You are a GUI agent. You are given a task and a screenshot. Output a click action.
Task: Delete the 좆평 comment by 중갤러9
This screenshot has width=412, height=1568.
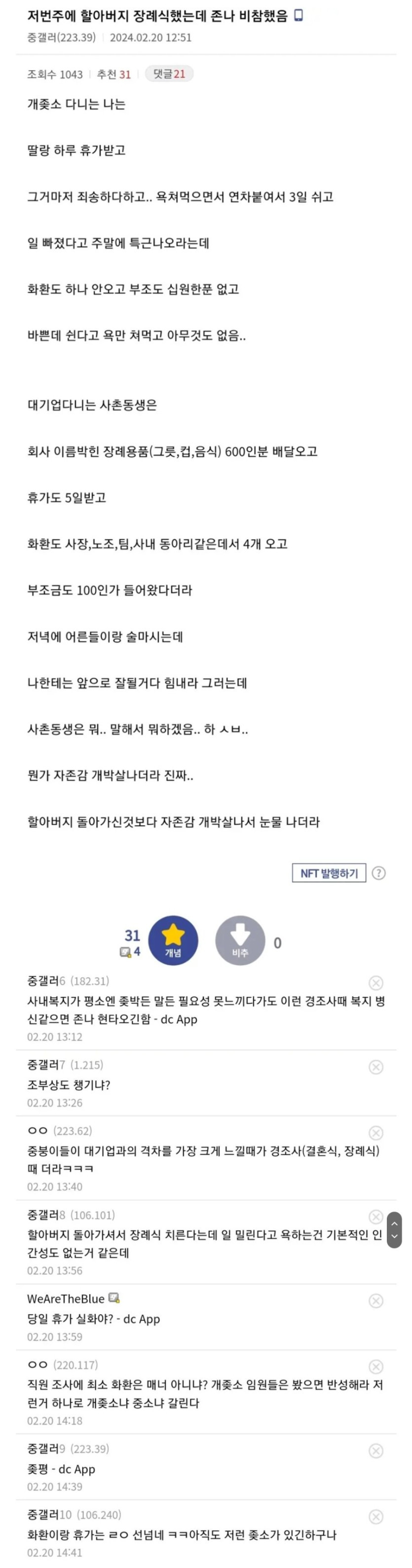tap(376, 1451)
